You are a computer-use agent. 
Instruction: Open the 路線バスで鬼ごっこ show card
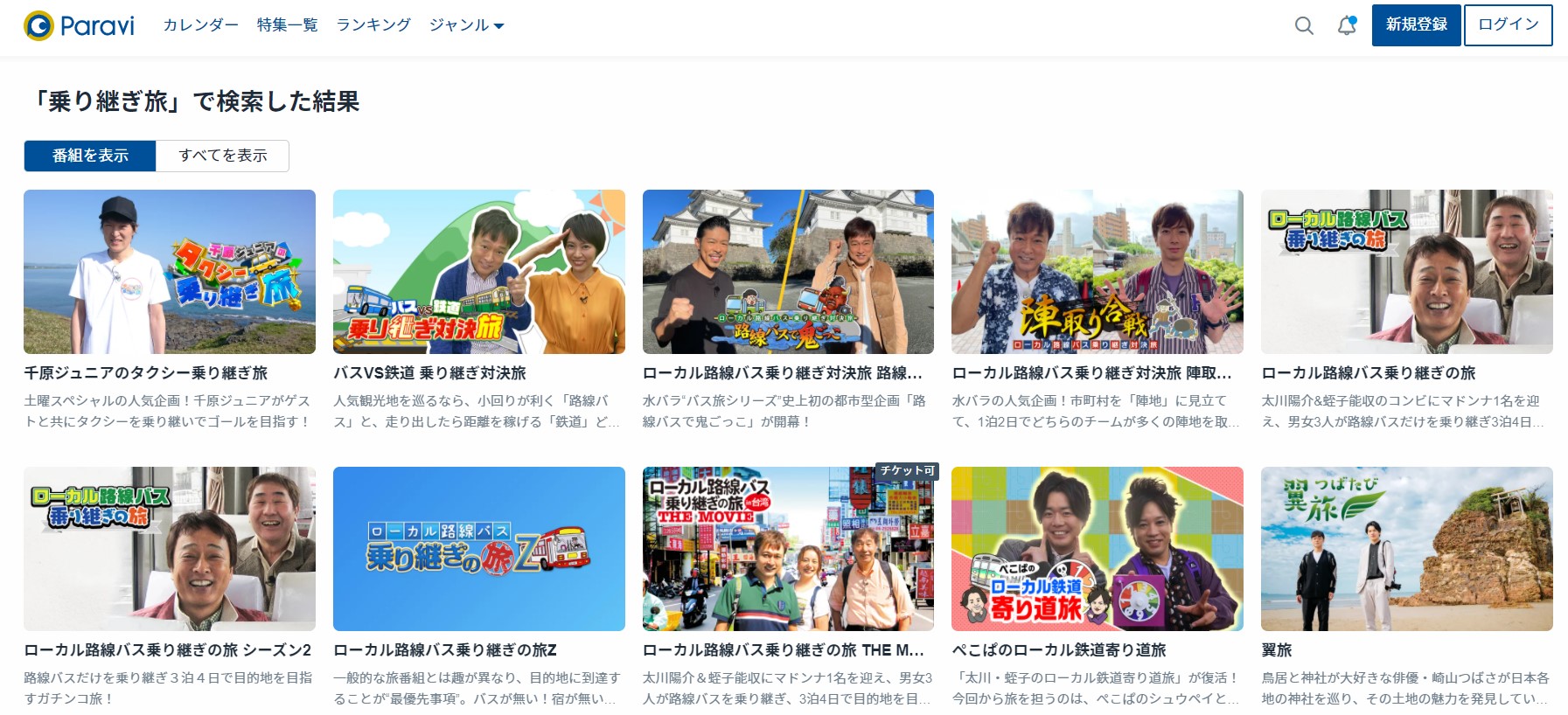click(x=788, y=272)
